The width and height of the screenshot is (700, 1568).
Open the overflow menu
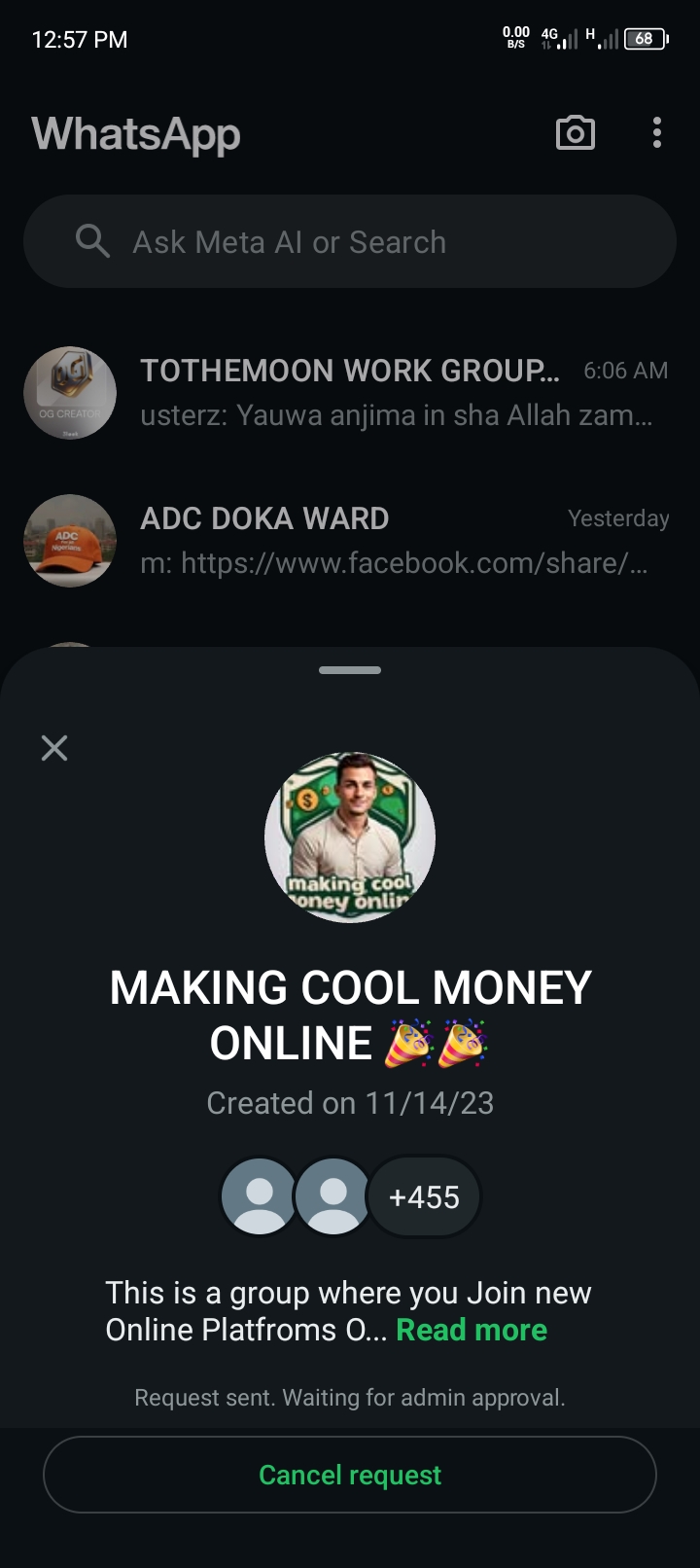click(x=657, y=133)
